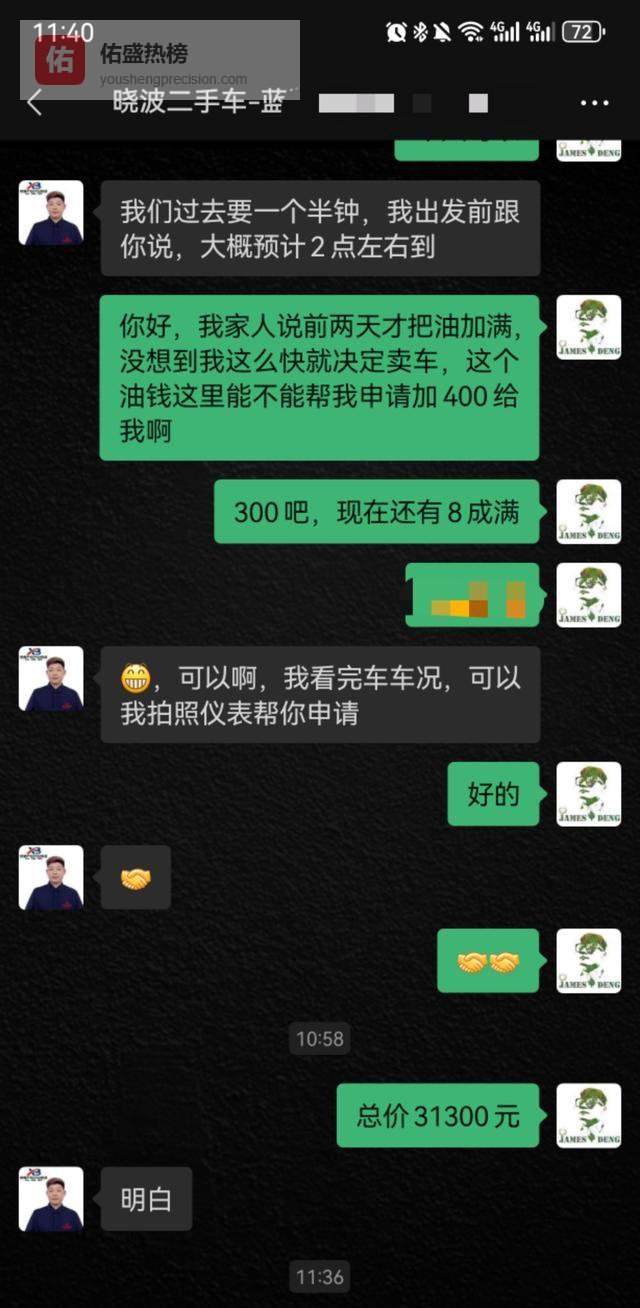Tap own avatar beside 总价31300元 message
The image size is (640, 1308).
[x=588, y=1115]
